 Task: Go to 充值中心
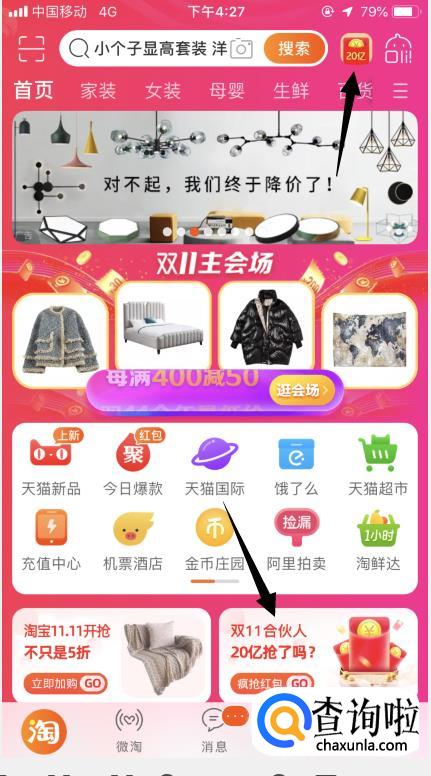click(50, 540)
